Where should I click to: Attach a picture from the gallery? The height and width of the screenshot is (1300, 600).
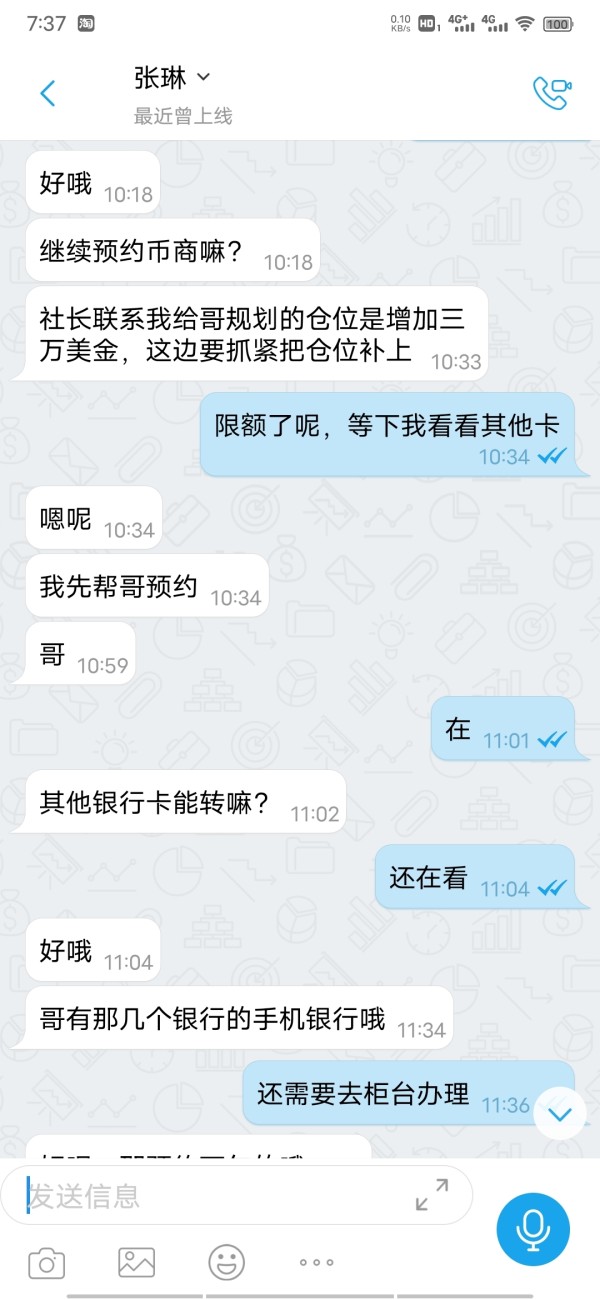click(137, 1263)
